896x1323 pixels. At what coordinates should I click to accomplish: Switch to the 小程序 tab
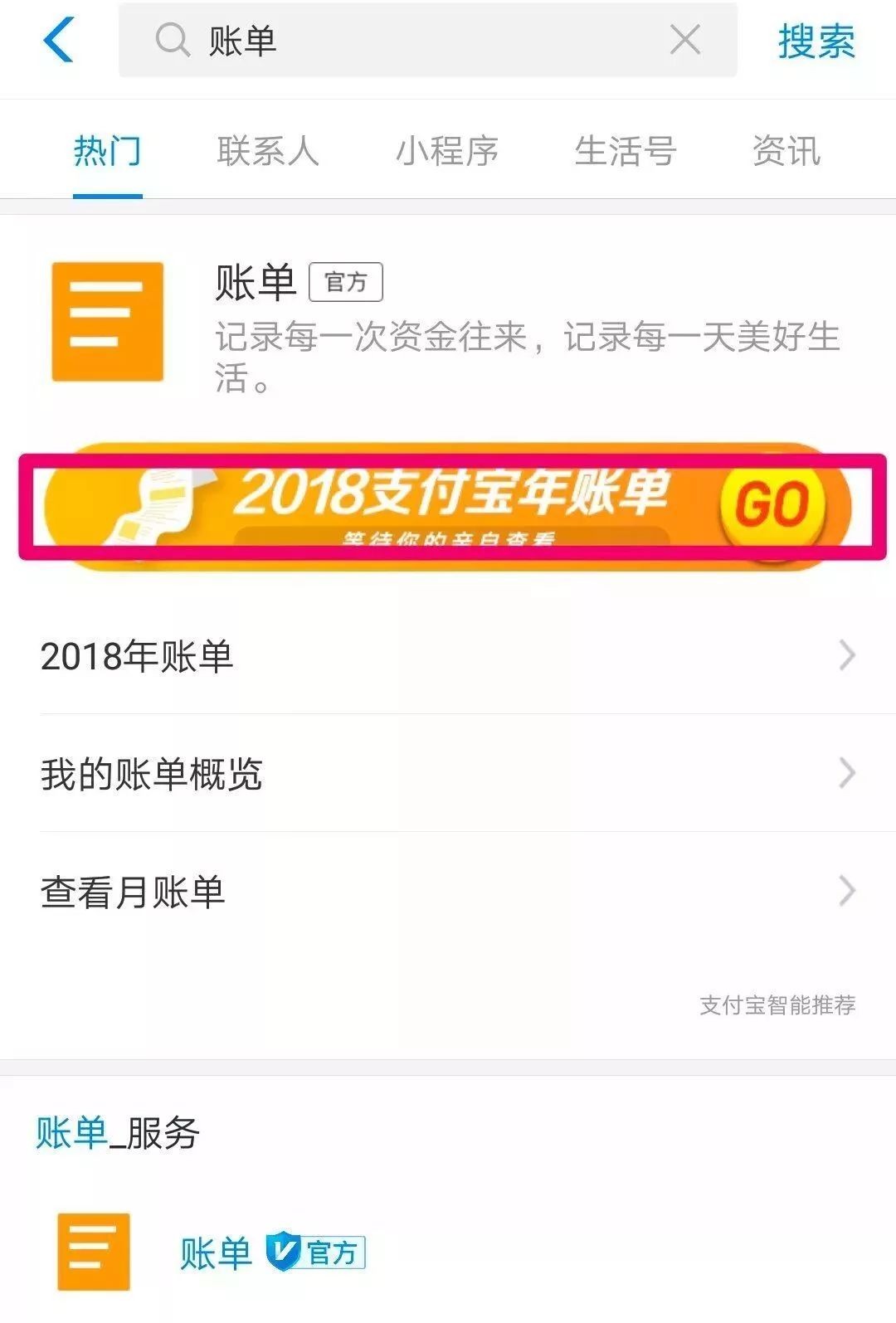coord(447,152)
